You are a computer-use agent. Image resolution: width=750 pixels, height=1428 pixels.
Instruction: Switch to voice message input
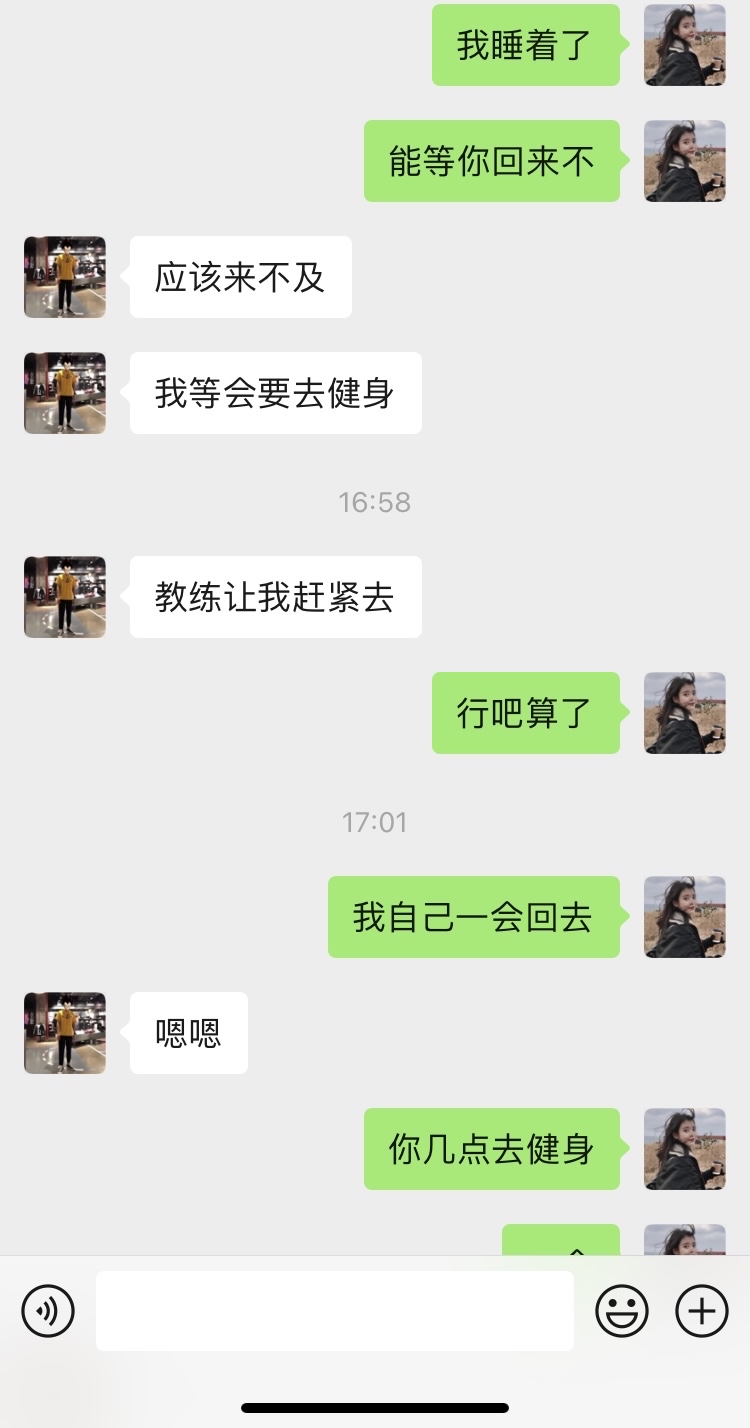tap(48, 1310)
